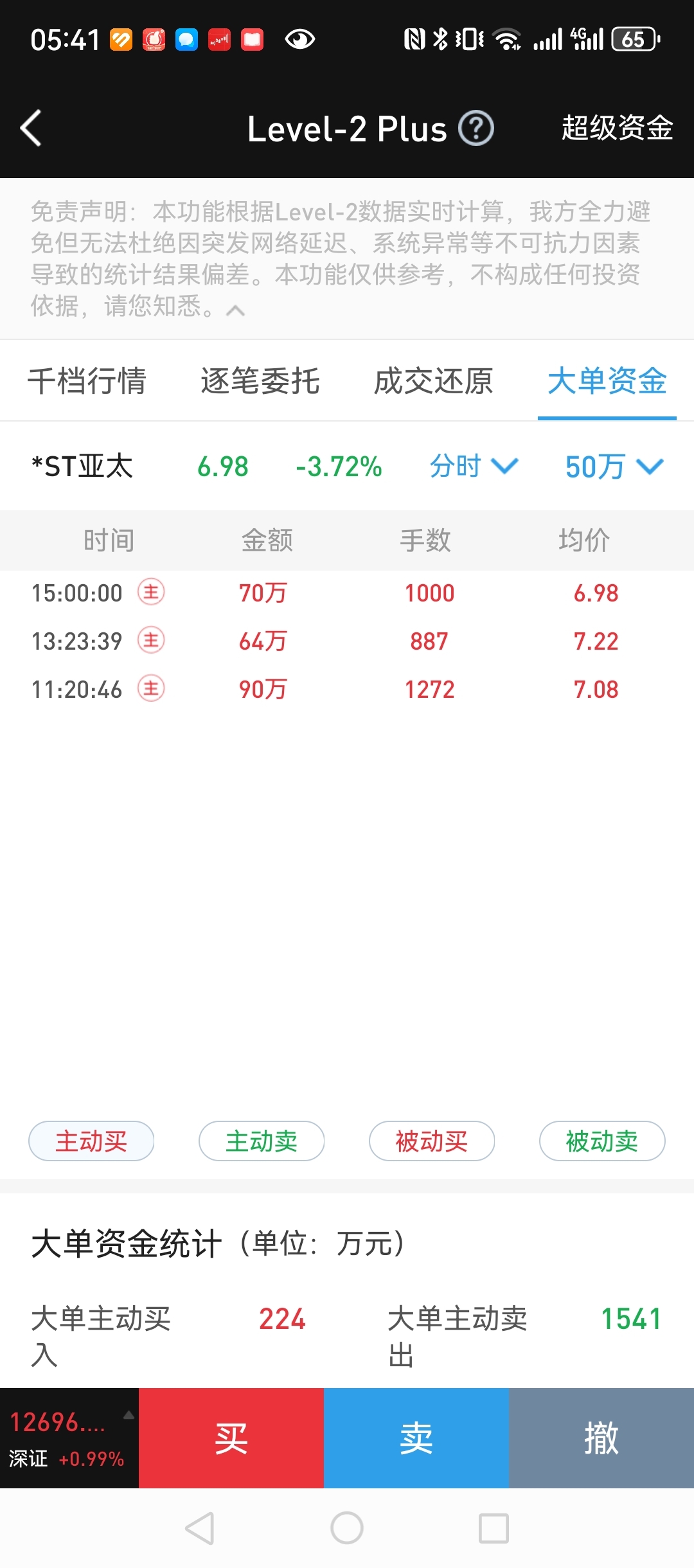Open the 分时 period dropdown
694x1568 pixels.
pyautogui.click(x=474, y=466)
